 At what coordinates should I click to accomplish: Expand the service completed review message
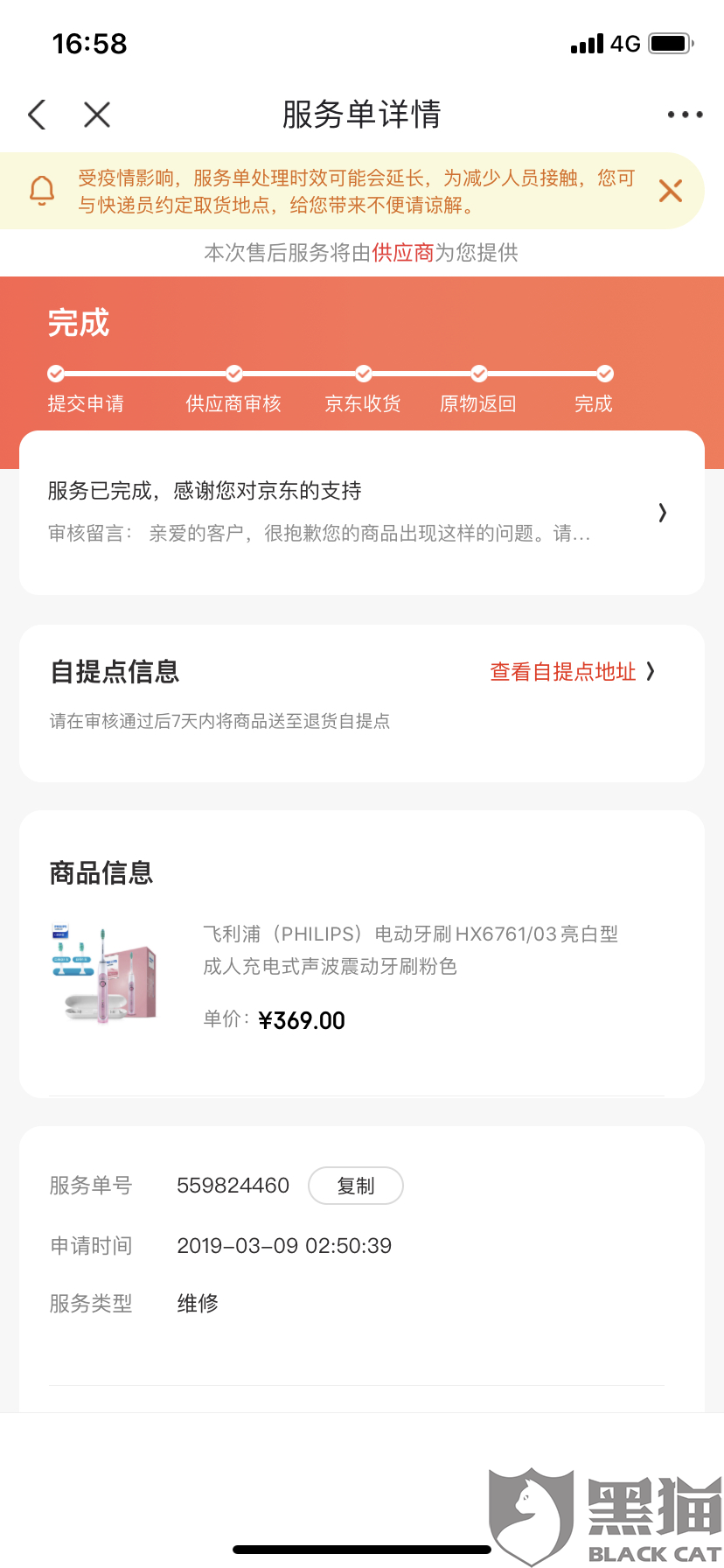362,513
